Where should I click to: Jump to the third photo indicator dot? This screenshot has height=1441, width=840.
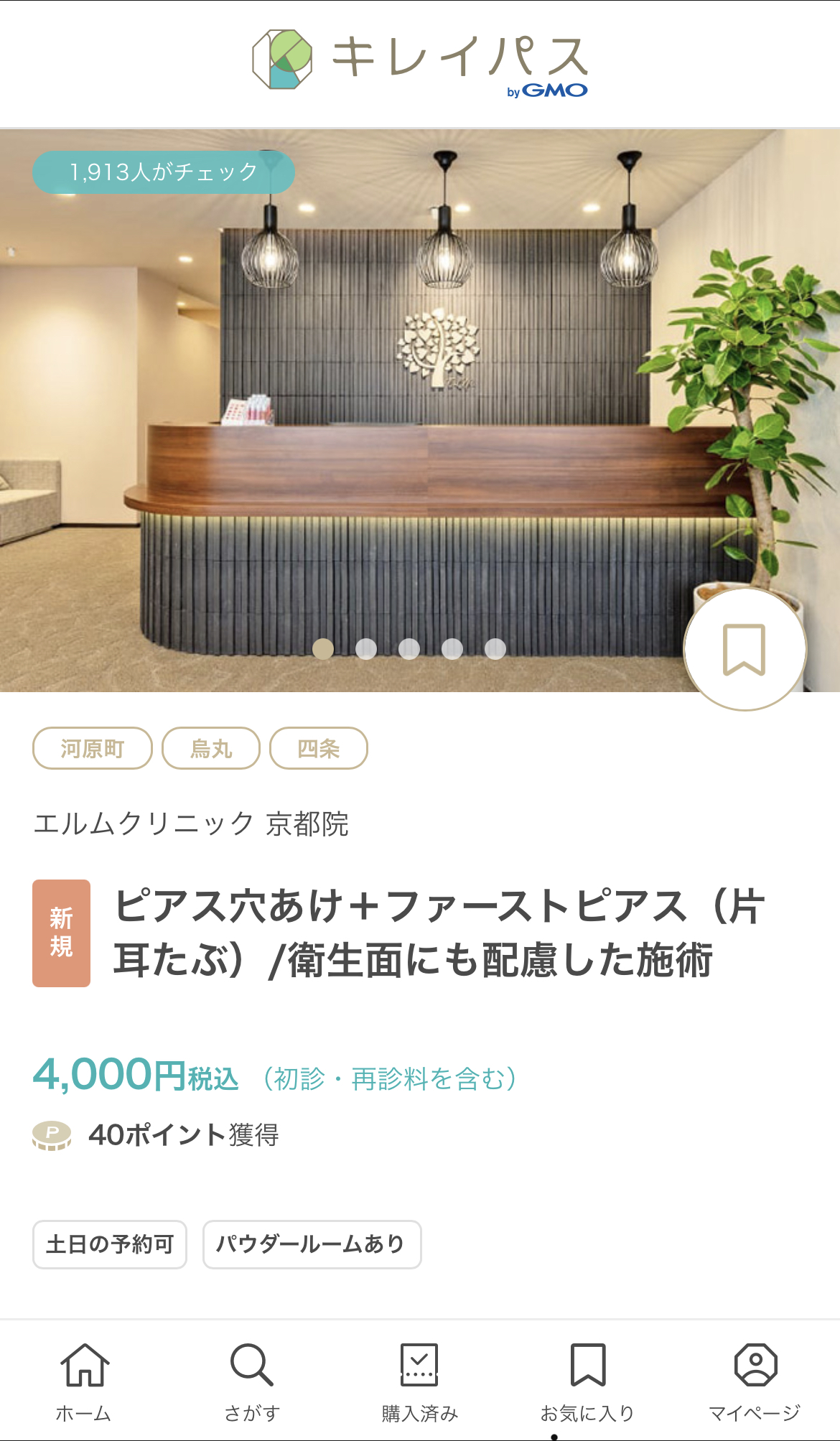[409, 649]
